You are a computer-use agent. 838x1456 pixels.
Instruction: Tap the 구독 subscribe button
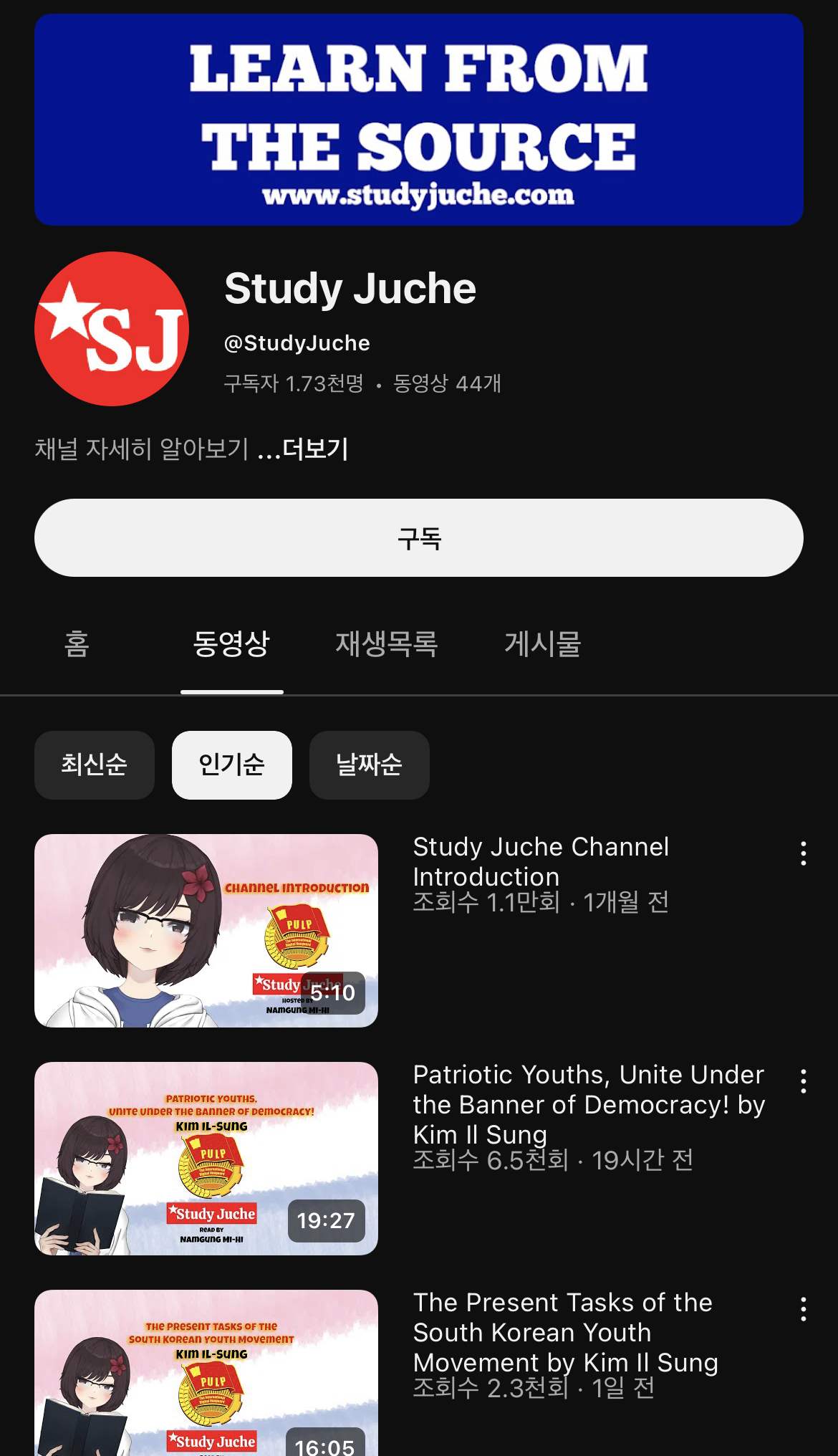419,538
